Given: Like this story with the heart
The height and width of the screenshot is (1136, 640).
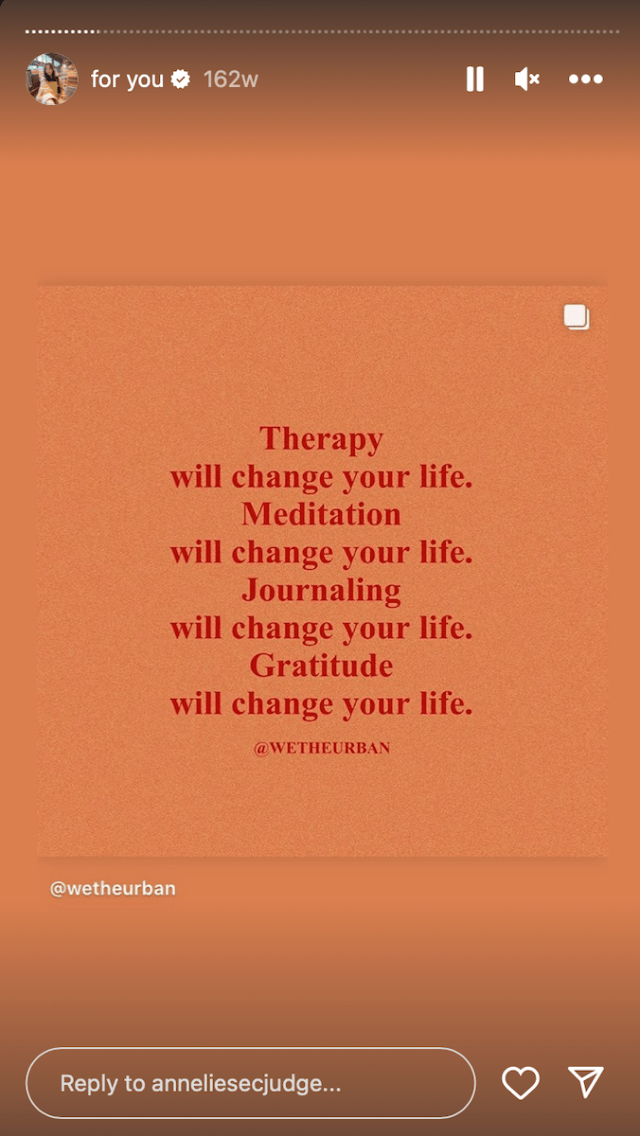Looking at the screenshot, I should [x=520, y=1083].
